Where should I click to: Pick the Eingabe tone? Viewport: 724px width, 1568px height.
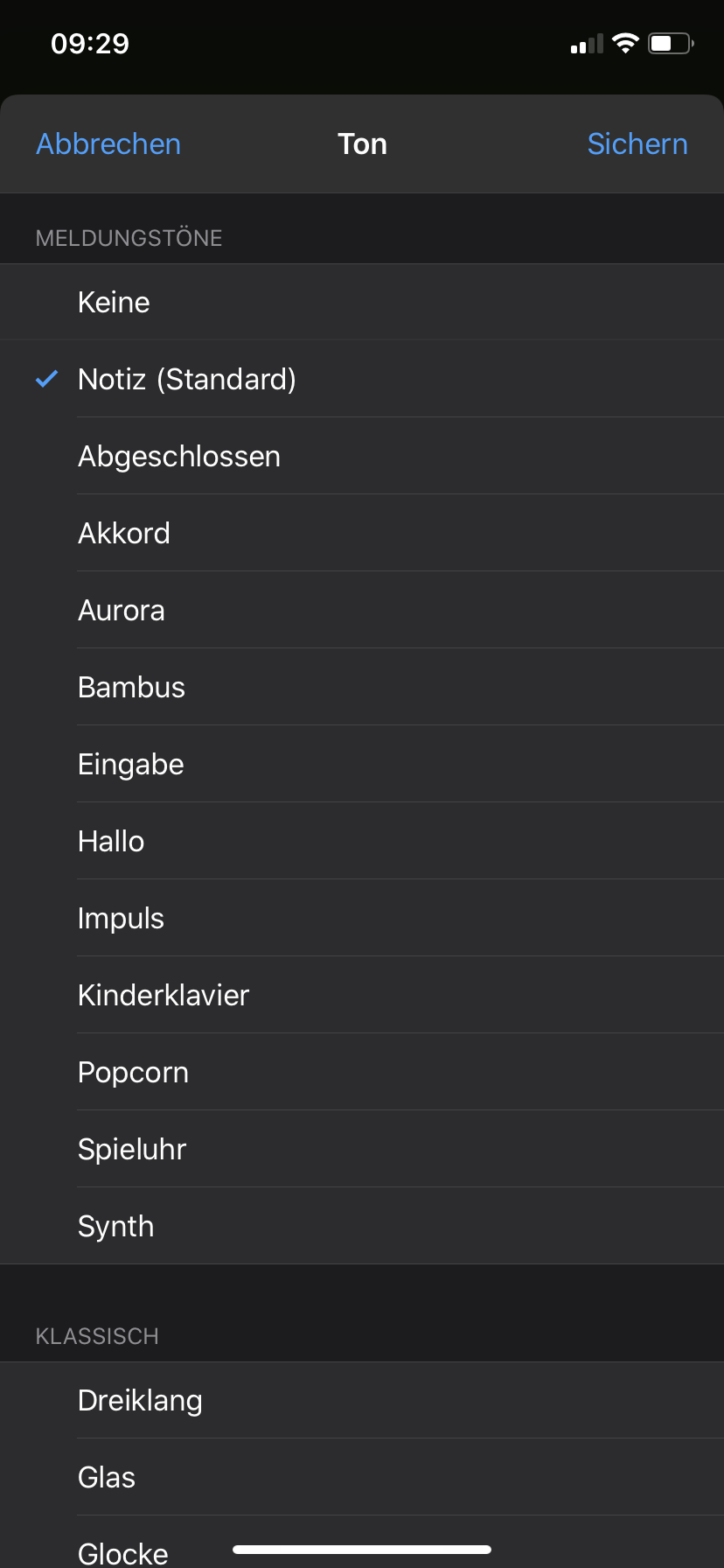tap(131, 765)
